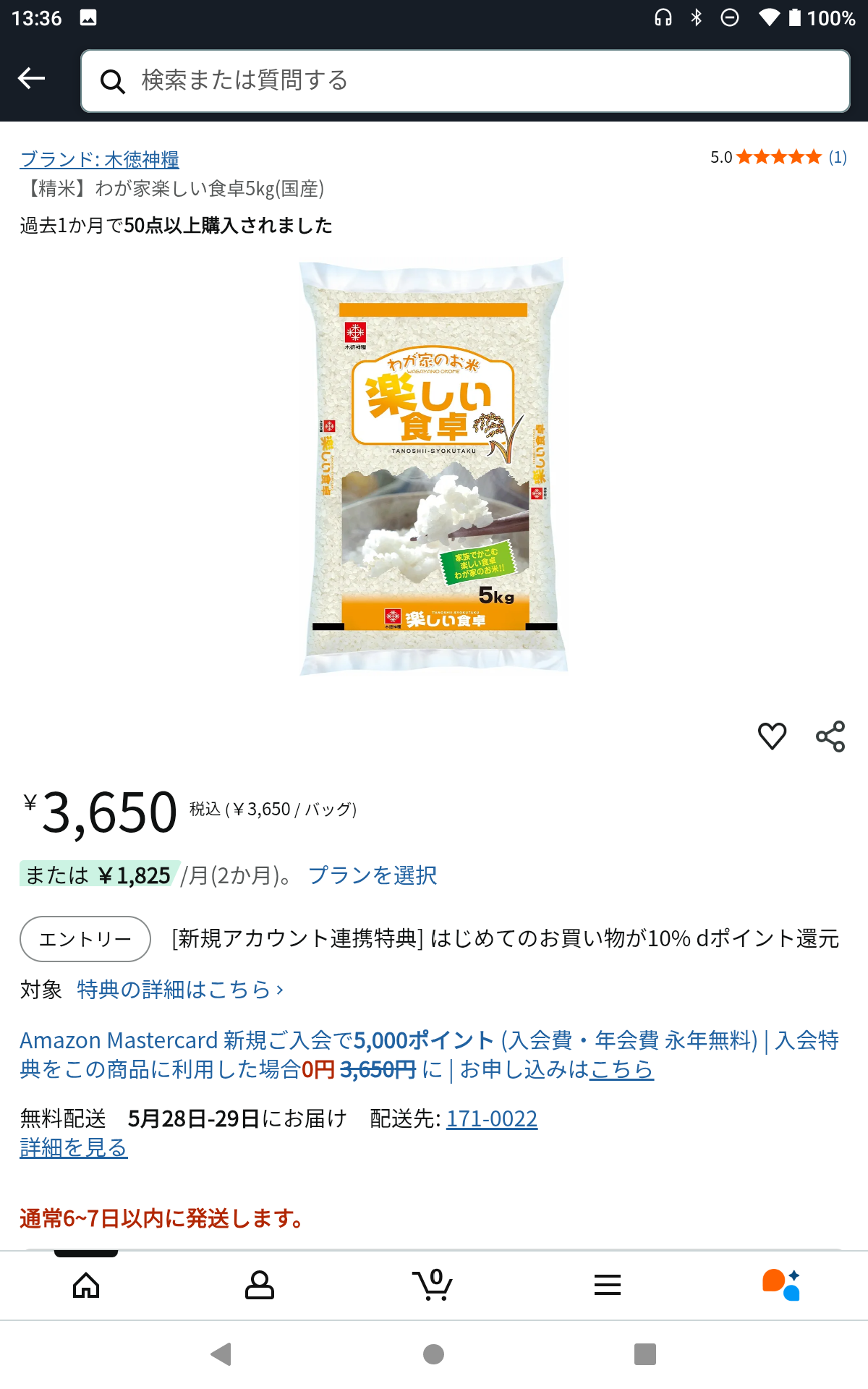Tap the system back button
The image size is (868, 1389).
pyautogui.click(x=221, y=1354)
